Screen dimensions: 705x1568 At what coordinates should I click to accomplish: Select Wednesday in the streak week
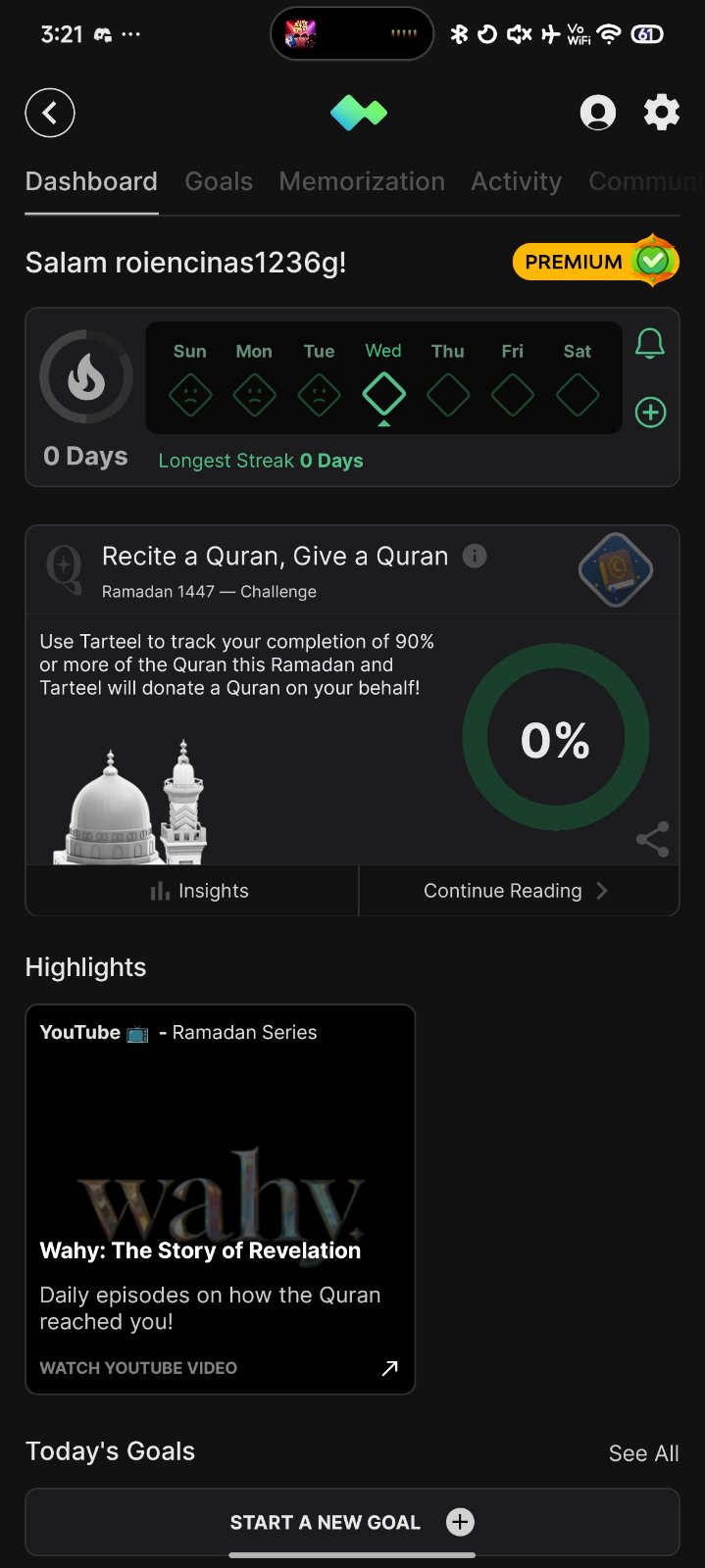pos(383,395)
